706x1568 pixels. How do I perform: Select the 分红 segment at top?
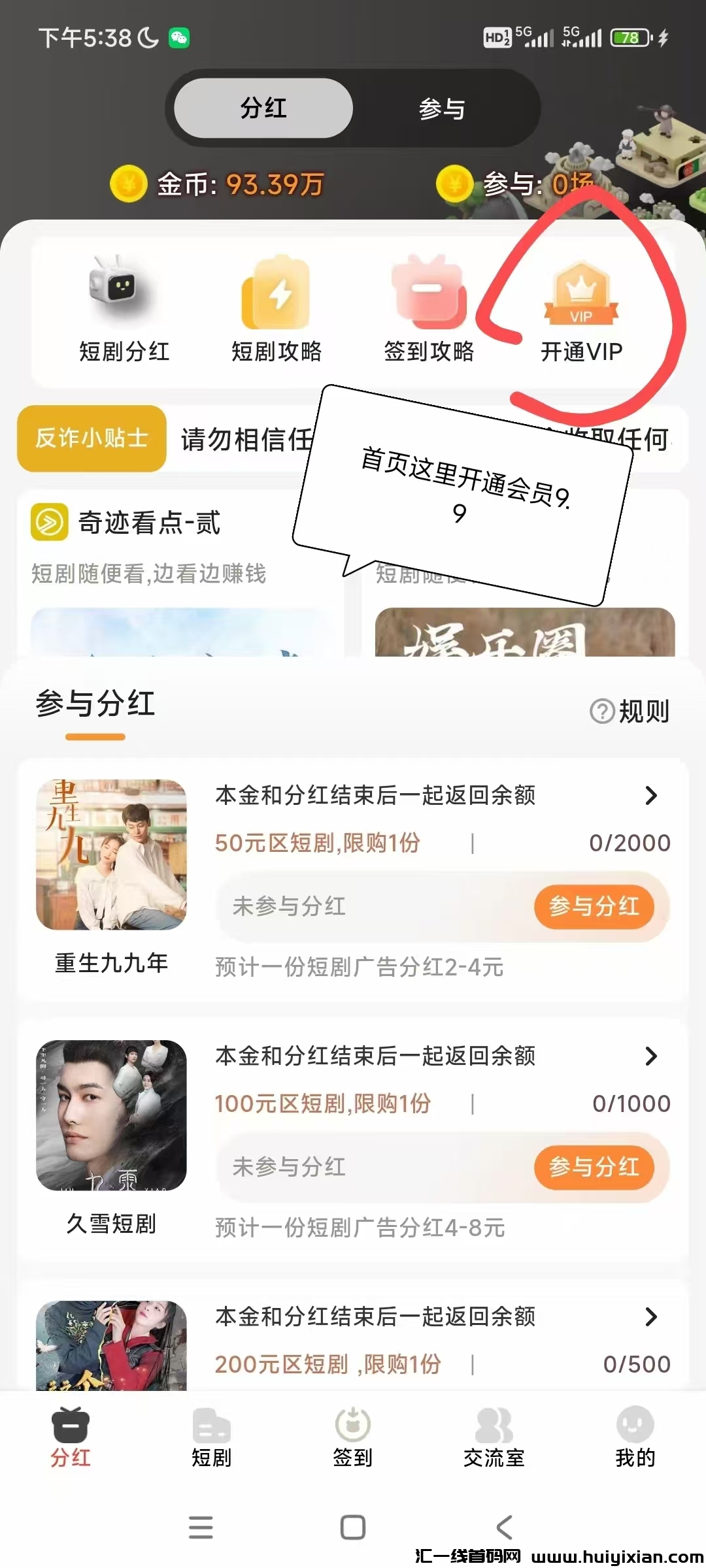click(263, 108)
